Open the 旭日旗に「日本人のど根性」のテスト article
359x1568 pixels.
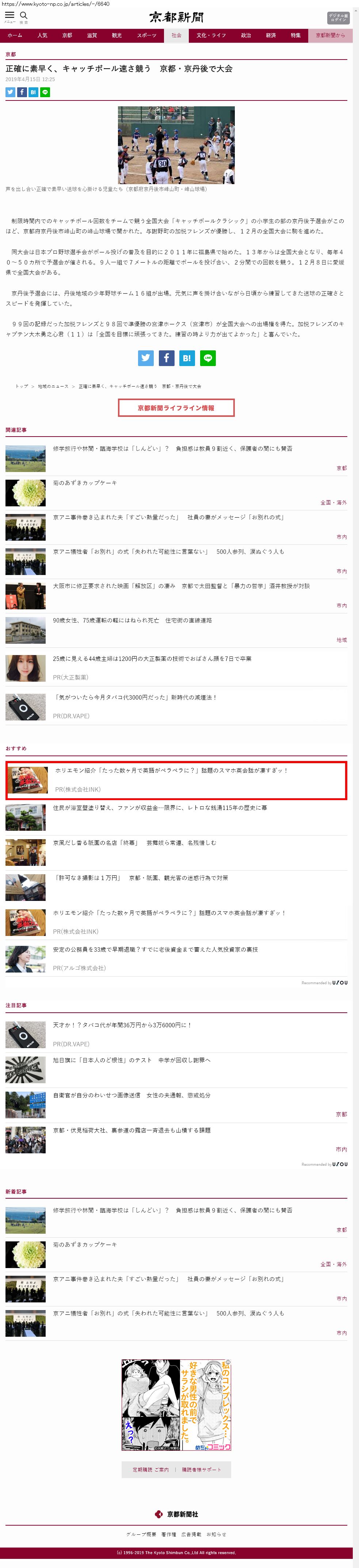point(131,1060)
